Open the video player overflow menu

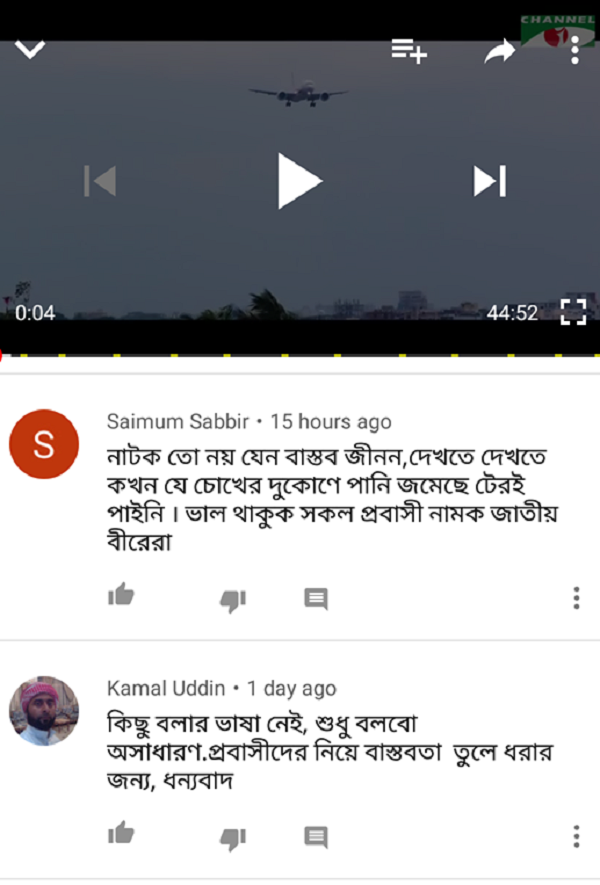tap(575, 51)
